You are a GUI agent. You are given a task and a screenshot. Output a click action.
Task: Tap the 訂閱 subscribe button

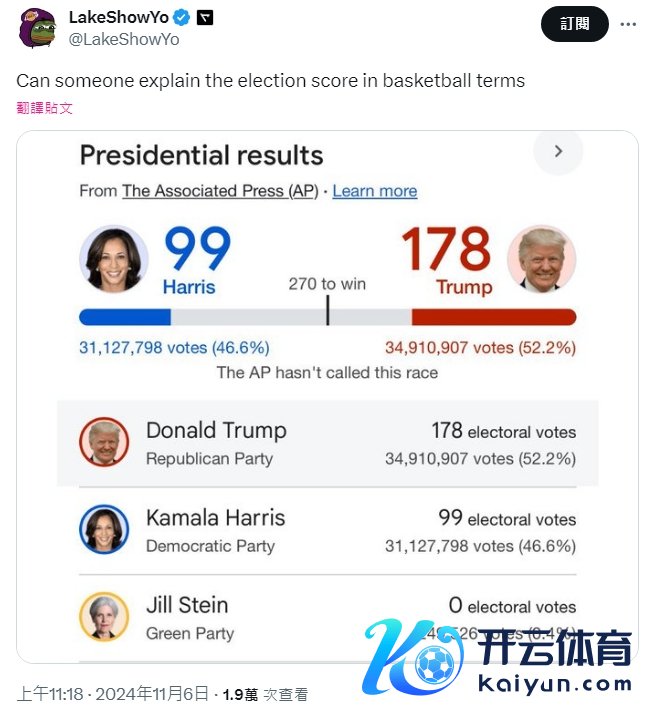point(574,24)
